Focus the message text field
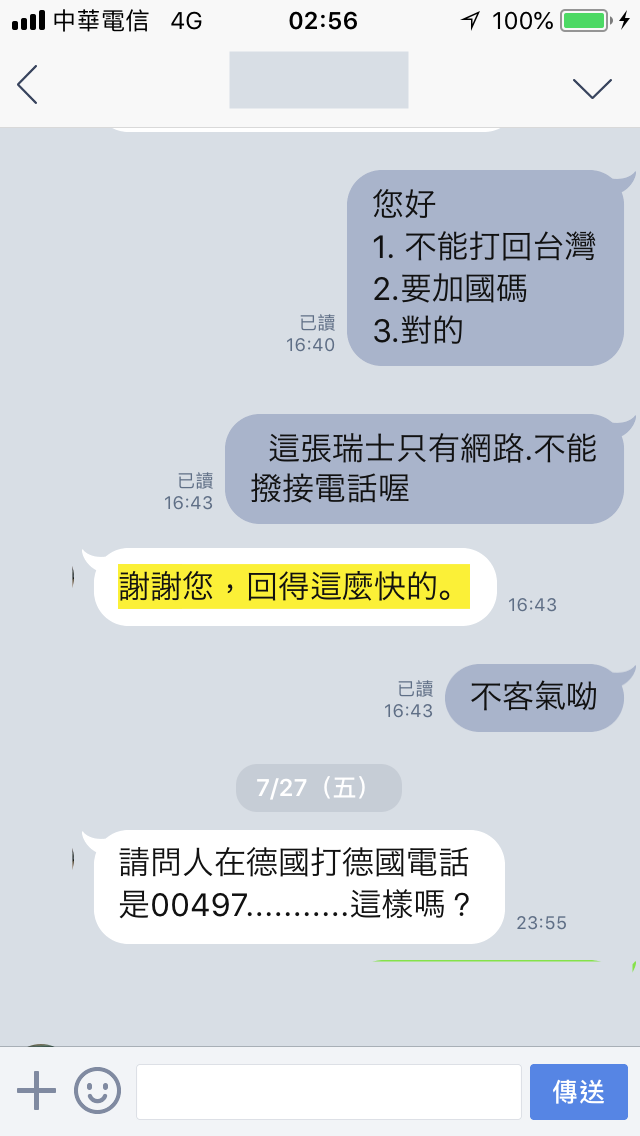Viewport: 640px width, 1136px height. [328, 1091]
